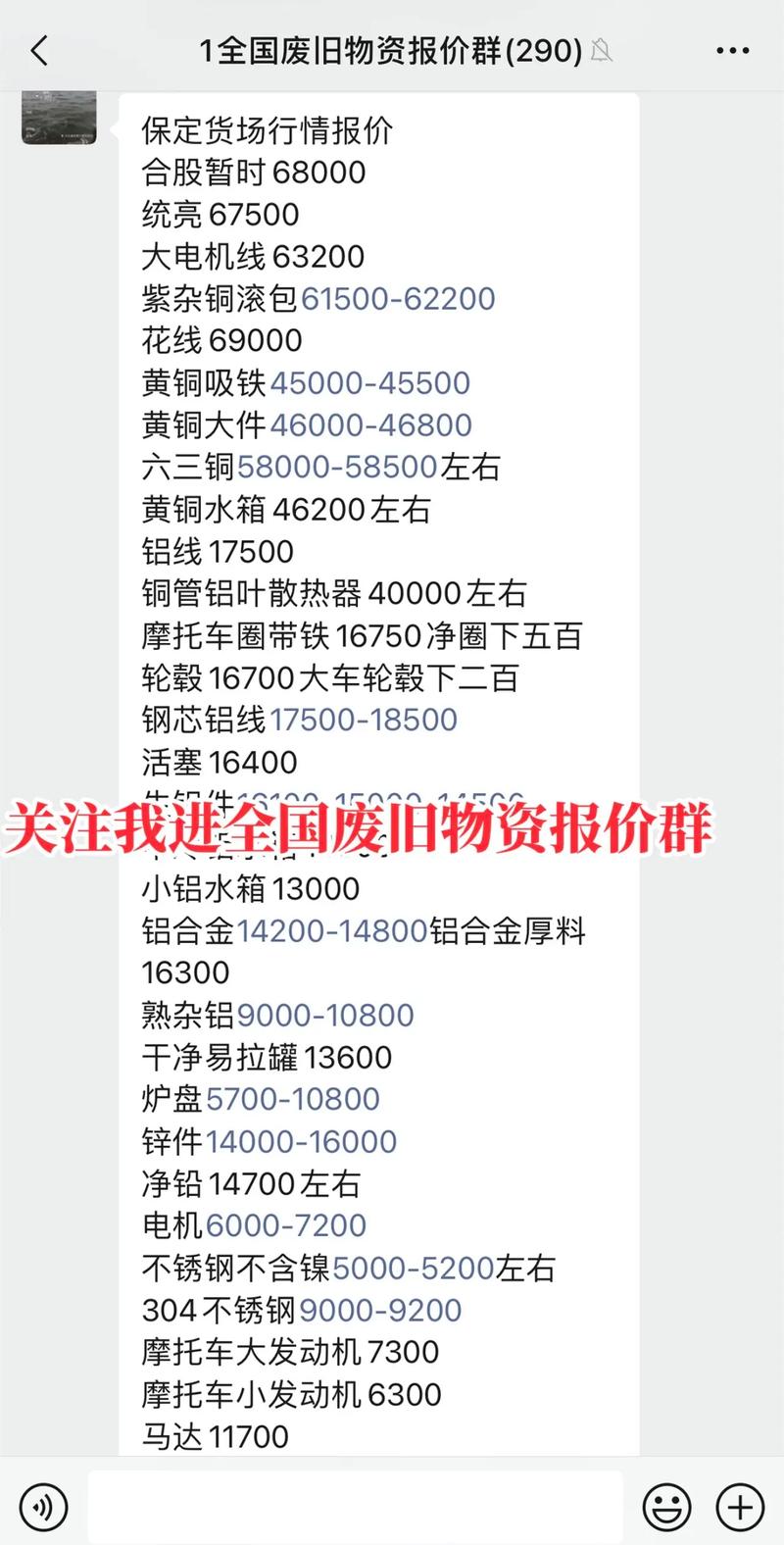Viewport: 784px width, 1545px height.
Task: Tap the message input field
Action: [x=358, y=1507]
